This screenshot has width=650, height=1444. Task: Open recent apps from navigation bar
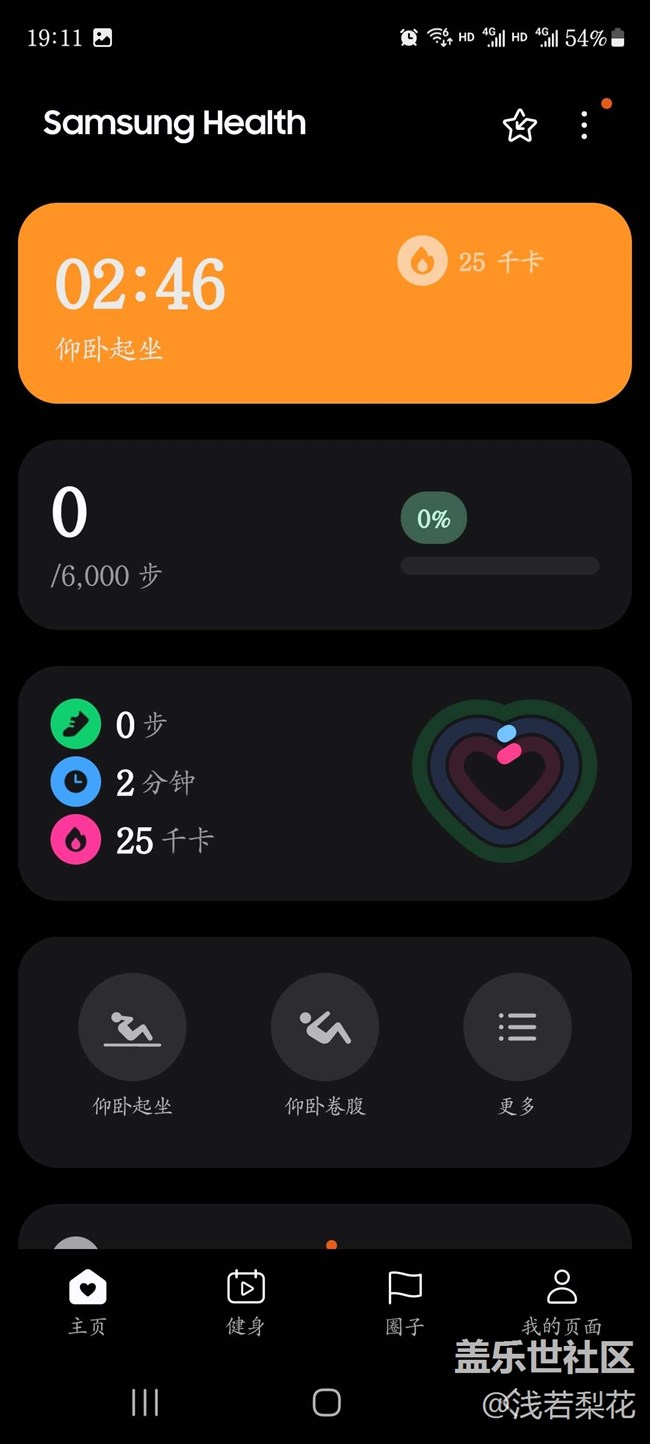[x=145, y=1402]
